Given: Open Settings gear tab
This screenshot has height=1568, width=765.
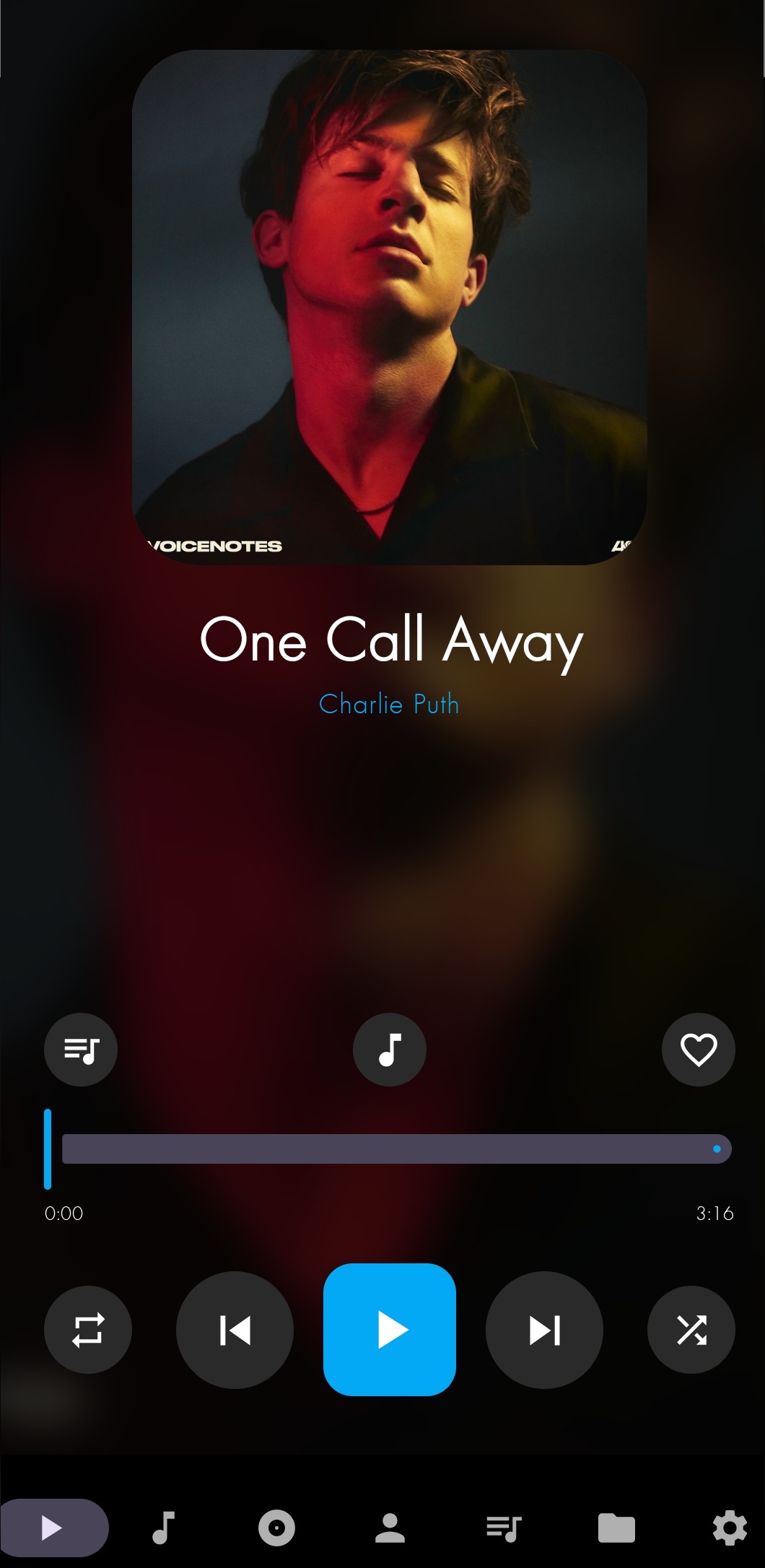Looking at the screenshot, I should click(729, 1528).
